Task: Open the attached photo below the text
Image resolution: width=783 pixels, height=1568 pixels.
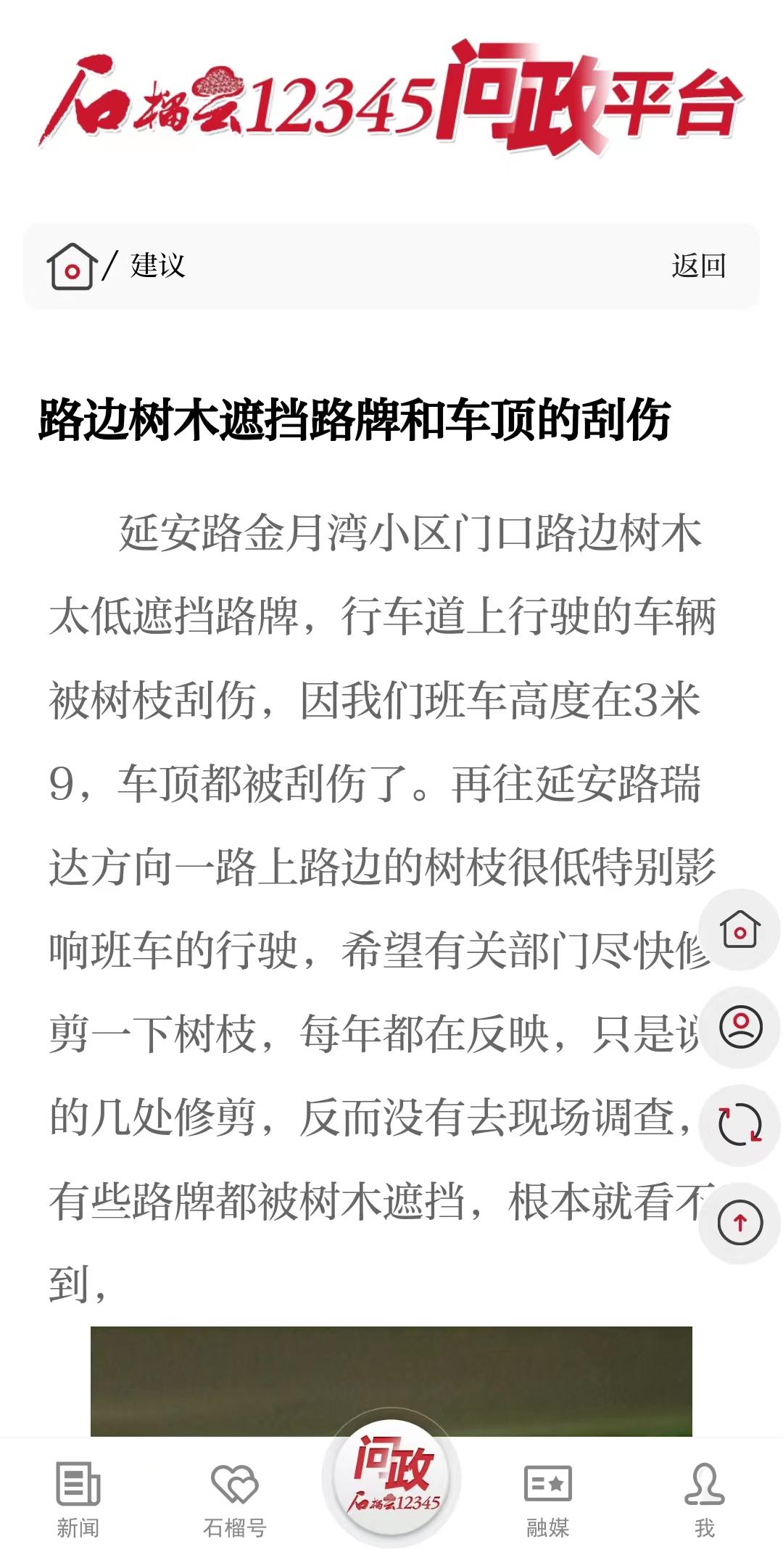Action: click(x=391, y=1380)
